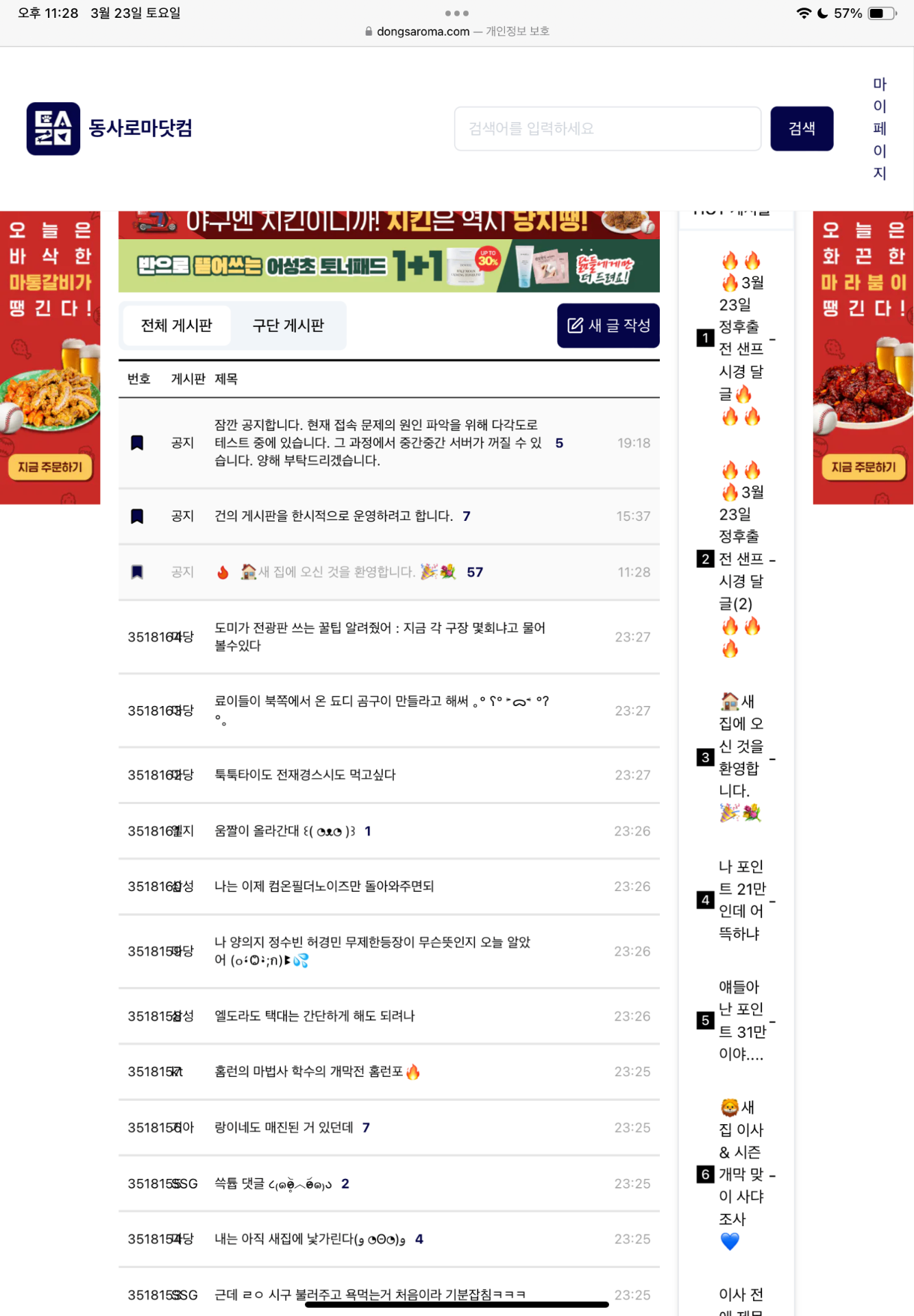Screen dimensions: 914x1316
Task: Open the 어성초 토너패드 1+1 banner ad
Action: click(388, 266)
